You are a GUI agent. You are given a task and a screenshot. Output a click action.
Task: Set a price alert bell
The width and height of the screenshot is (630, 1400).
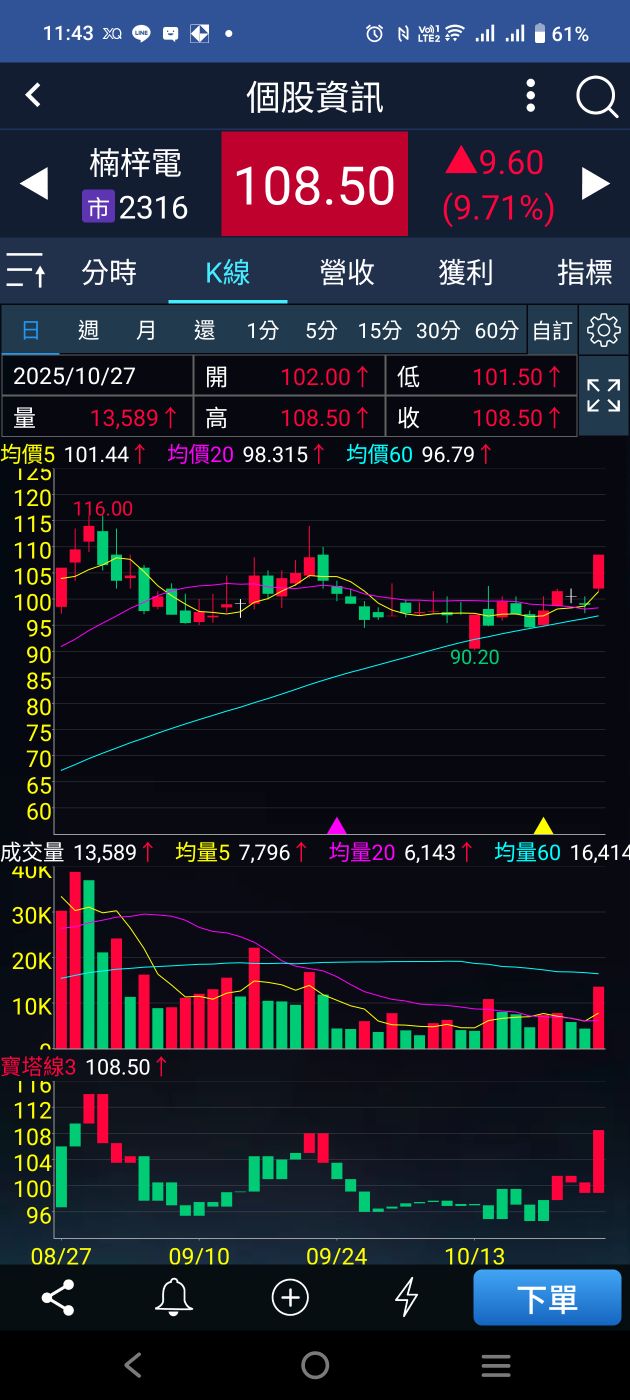[173, 1298]
